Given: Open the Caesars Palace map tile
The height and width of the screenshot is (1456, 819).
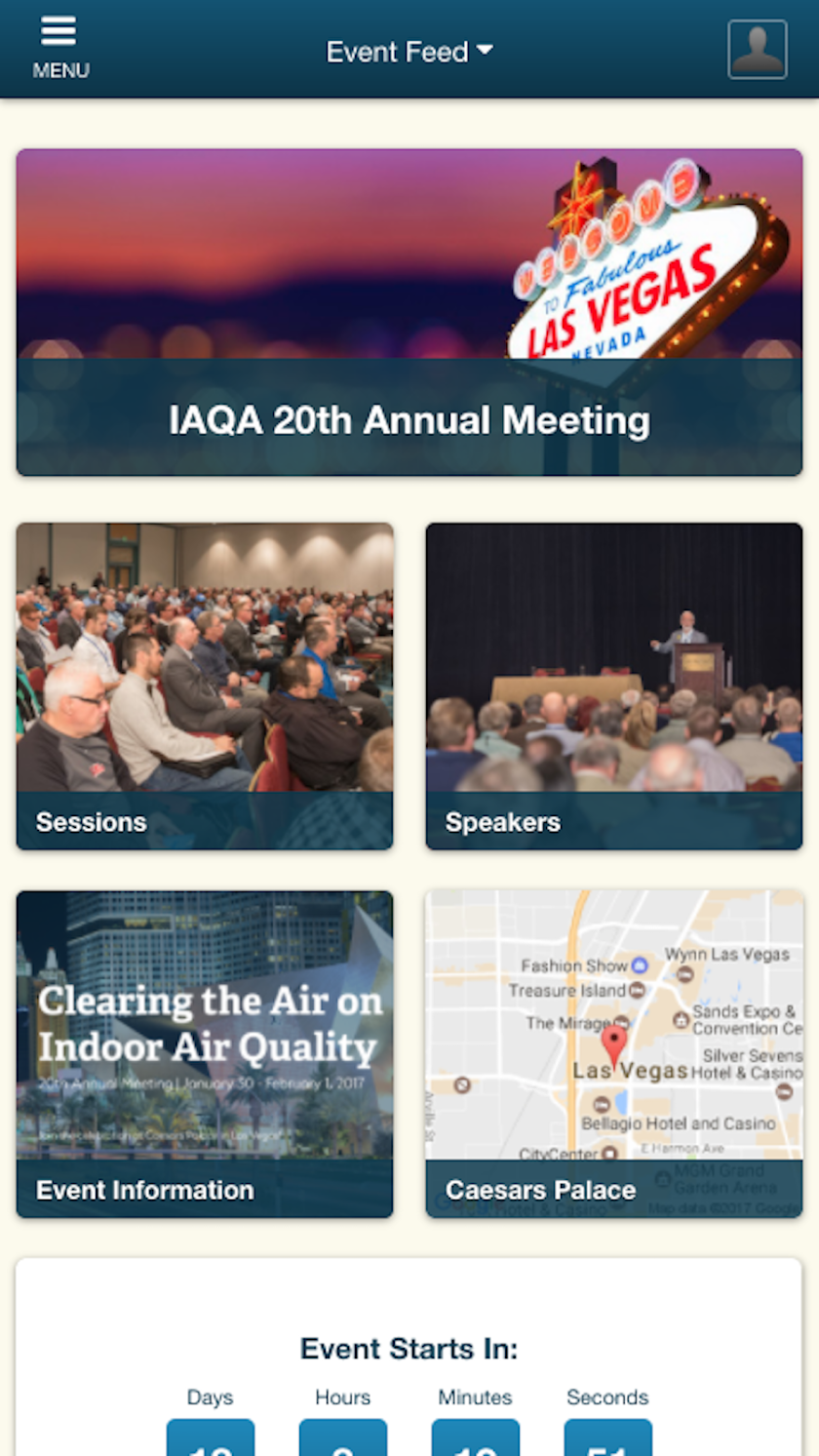Looking at the screenshot, I should 614,1054.
